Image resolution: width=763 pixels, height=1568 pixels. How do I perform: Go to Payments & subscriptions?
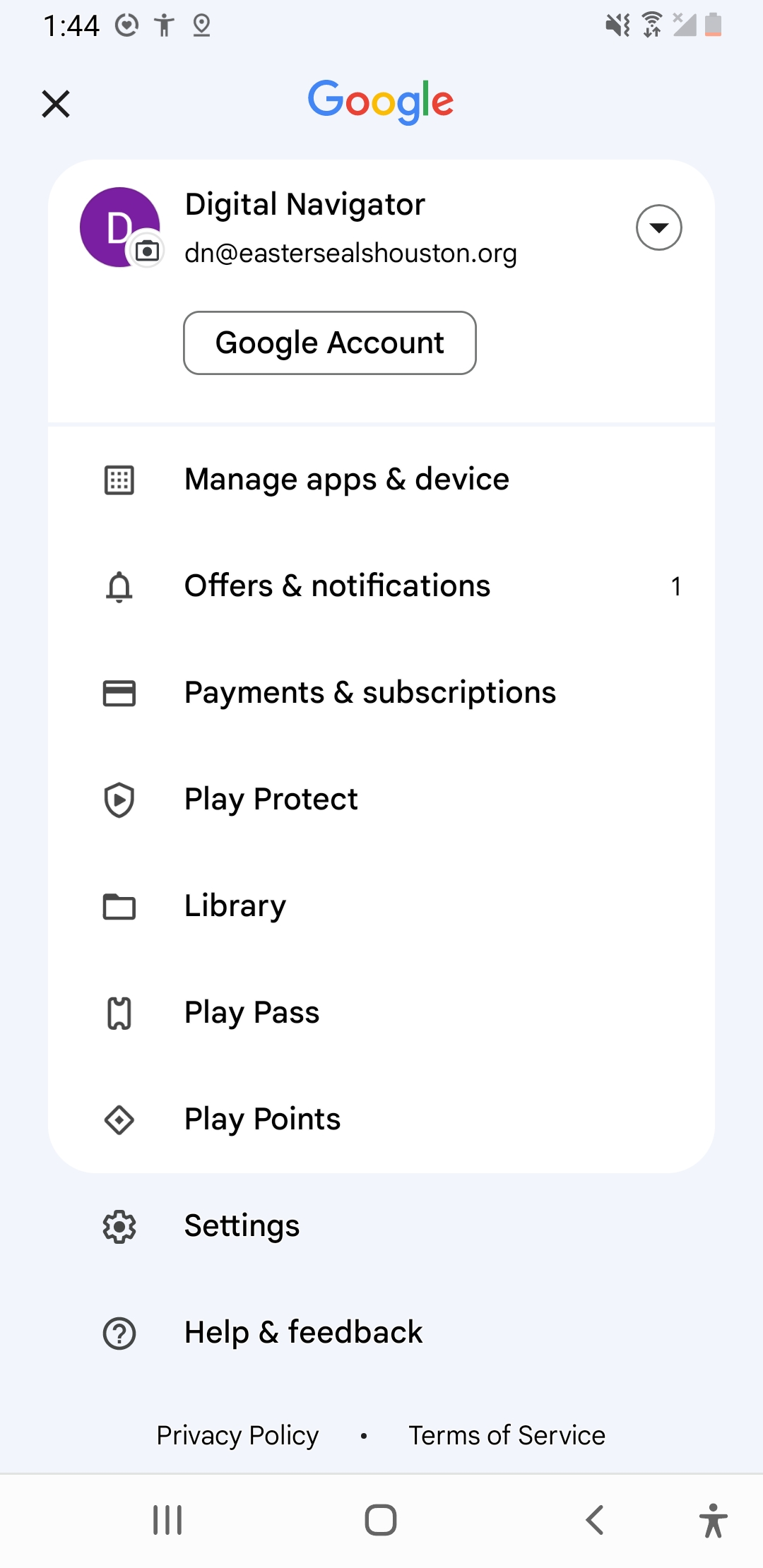tap(381, 693)
